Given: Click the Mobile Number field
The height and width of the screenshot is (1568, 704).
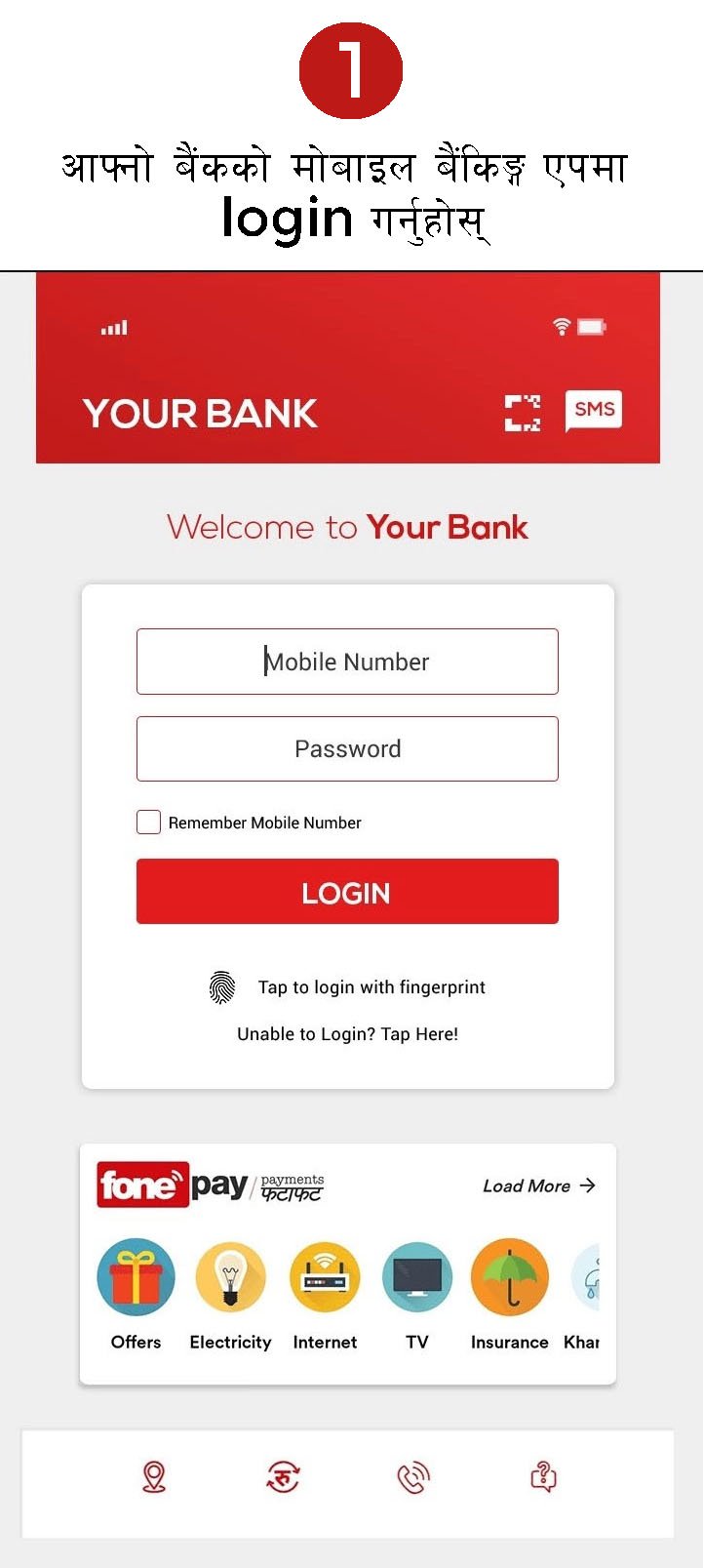Looking at the screenshot, I should (x=347, y=662).
